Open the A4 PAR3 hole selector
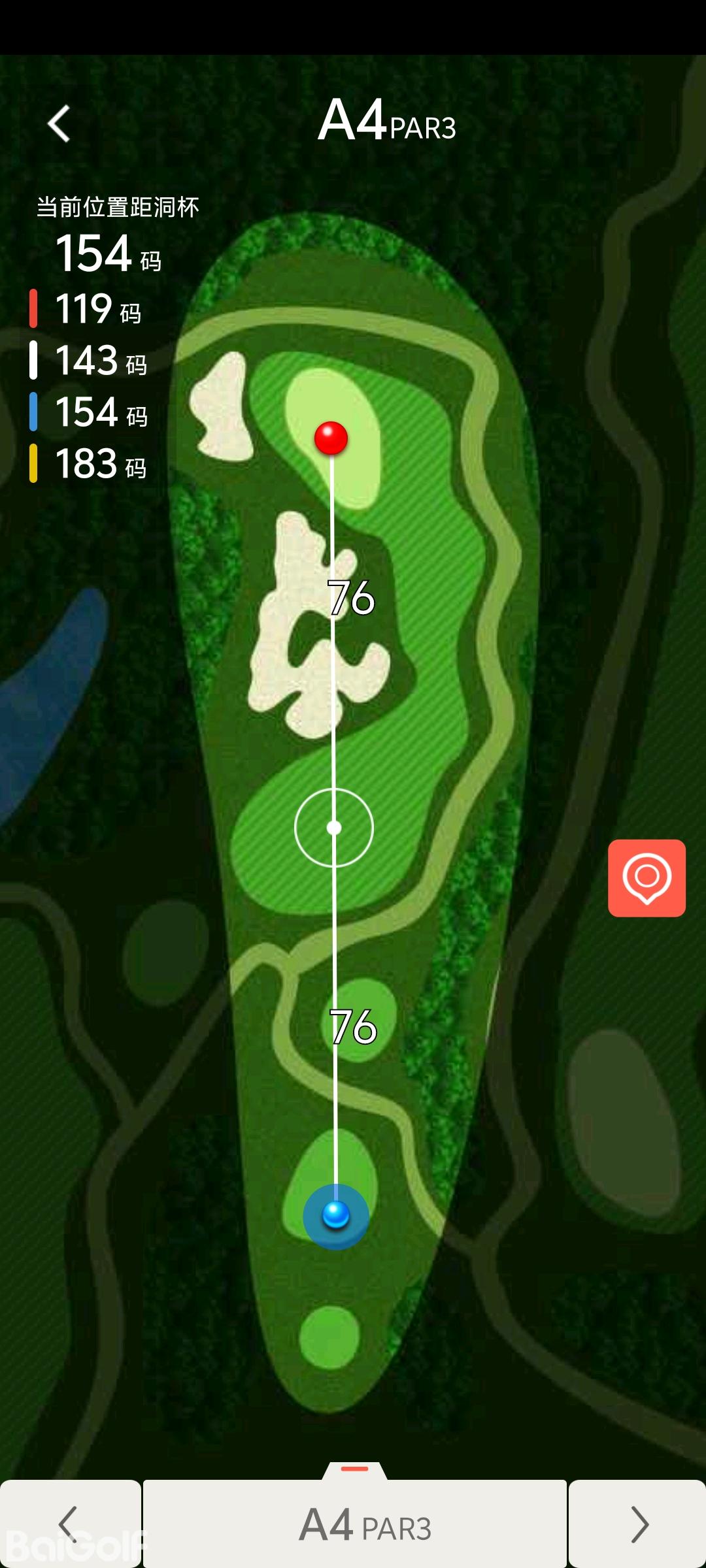706x1568 pixels. click(355, 1524)
